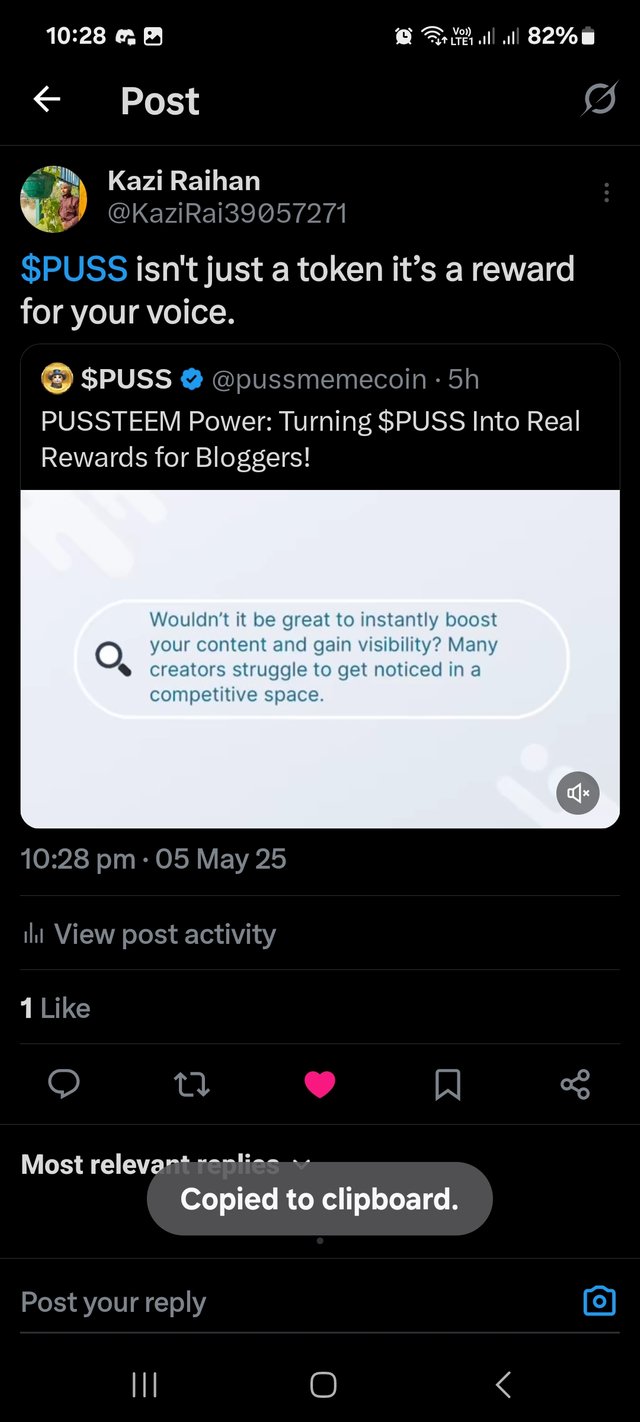The image size is (640, 1422).
Task: Tap the Post your reply field
Action: coord(280,1302)
